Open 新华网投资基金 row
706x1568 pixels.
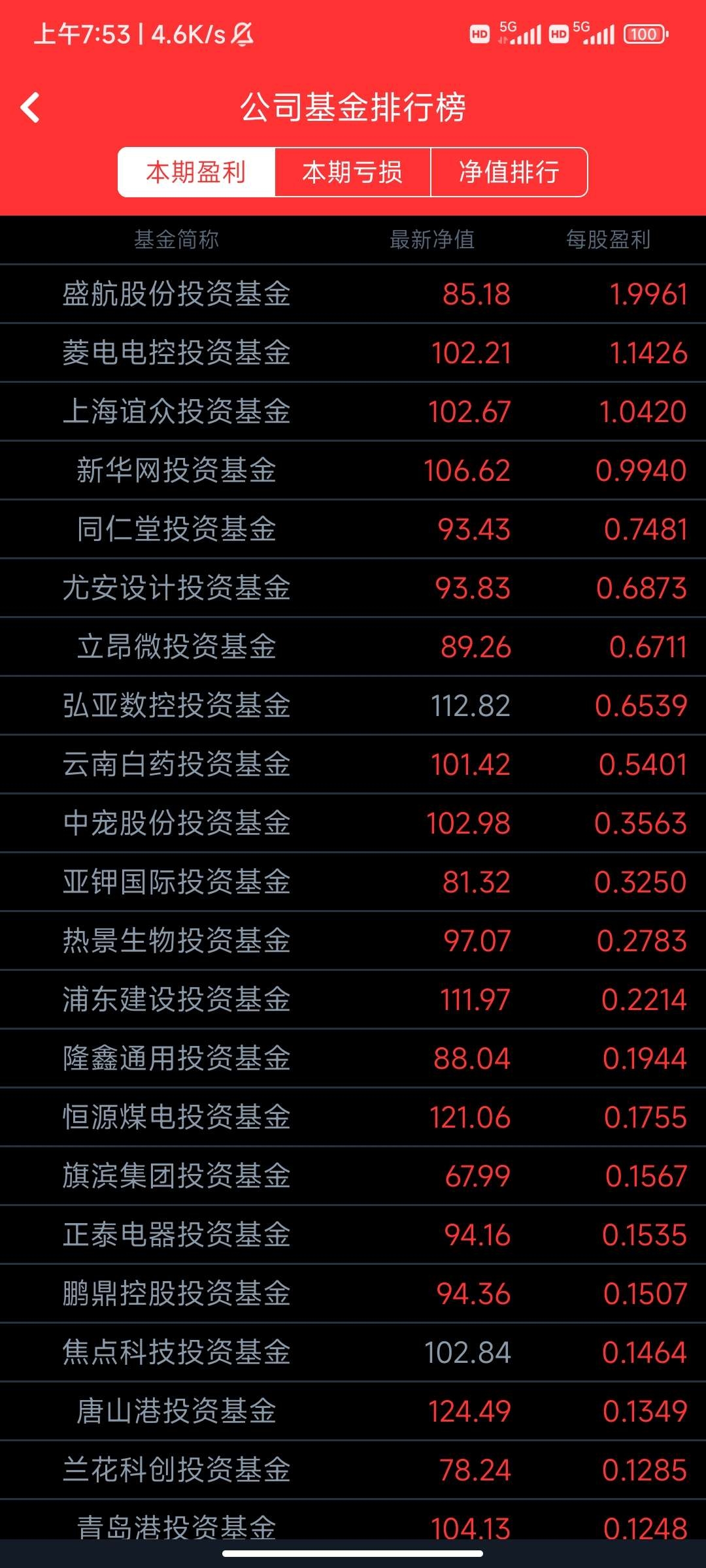coord(353,470)
